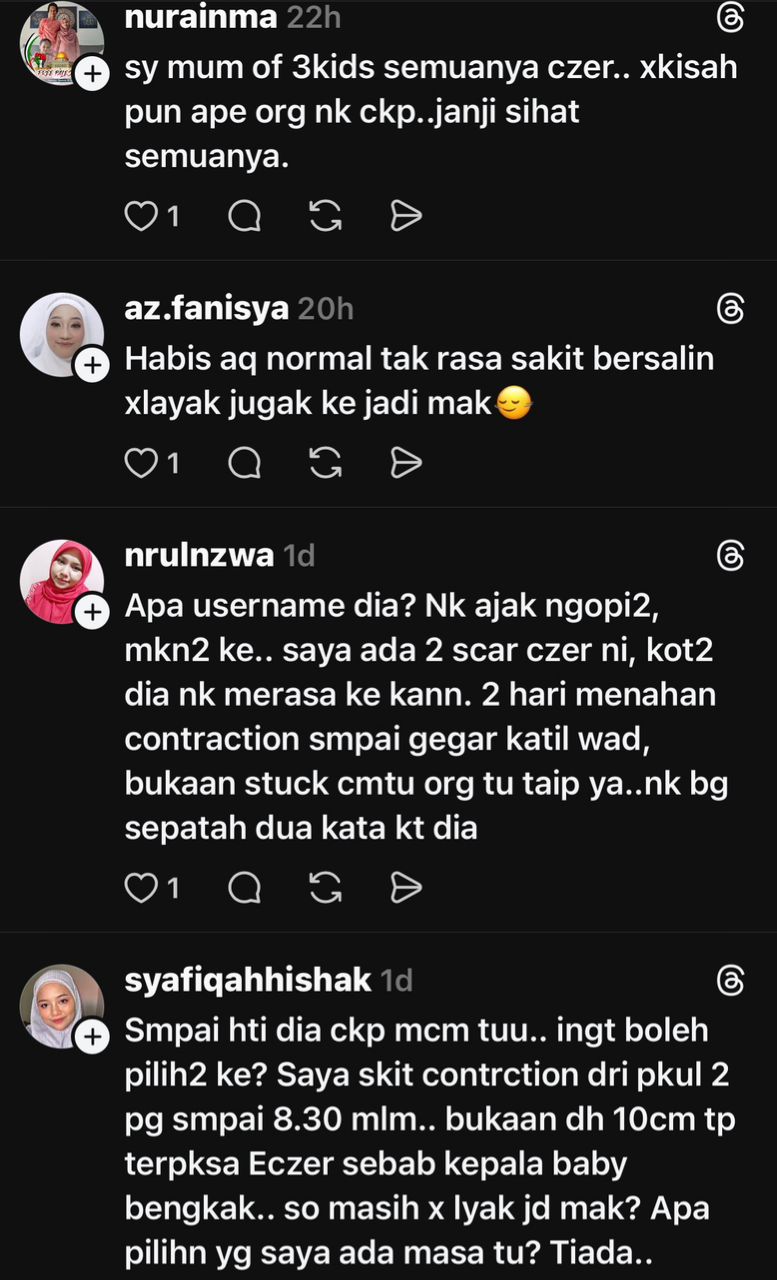Like nurainma's comment
The image size is (777, 1280).
tap(142, 216)
